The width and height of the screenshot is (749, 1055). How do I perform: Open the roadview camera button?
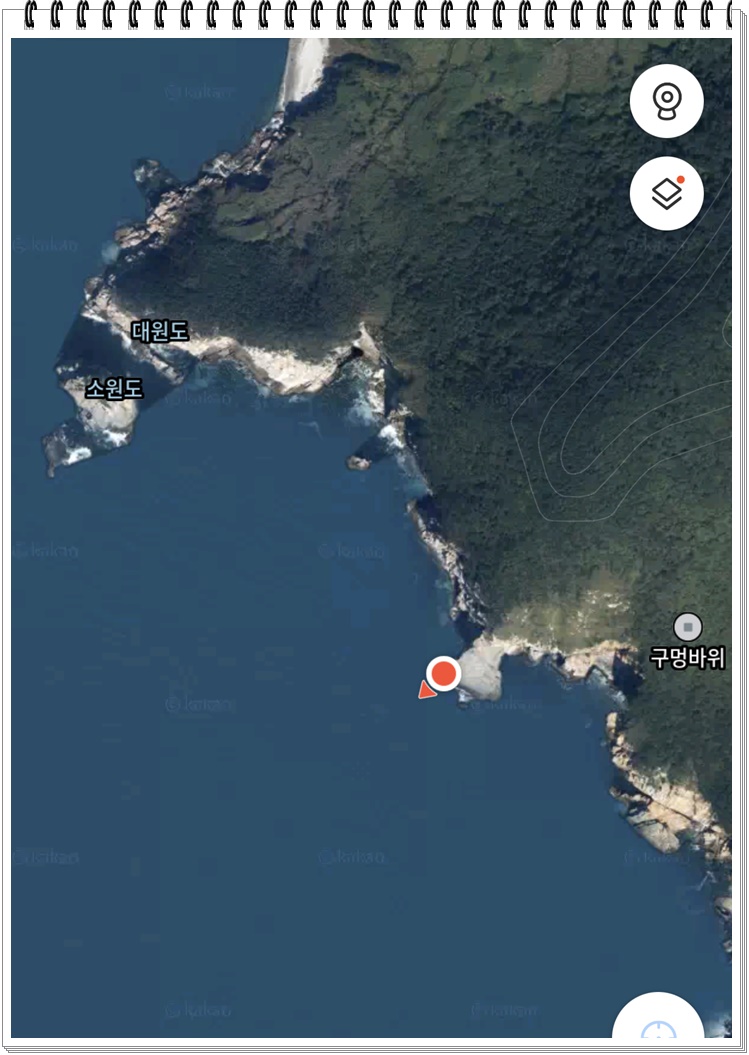pos(666,101)
